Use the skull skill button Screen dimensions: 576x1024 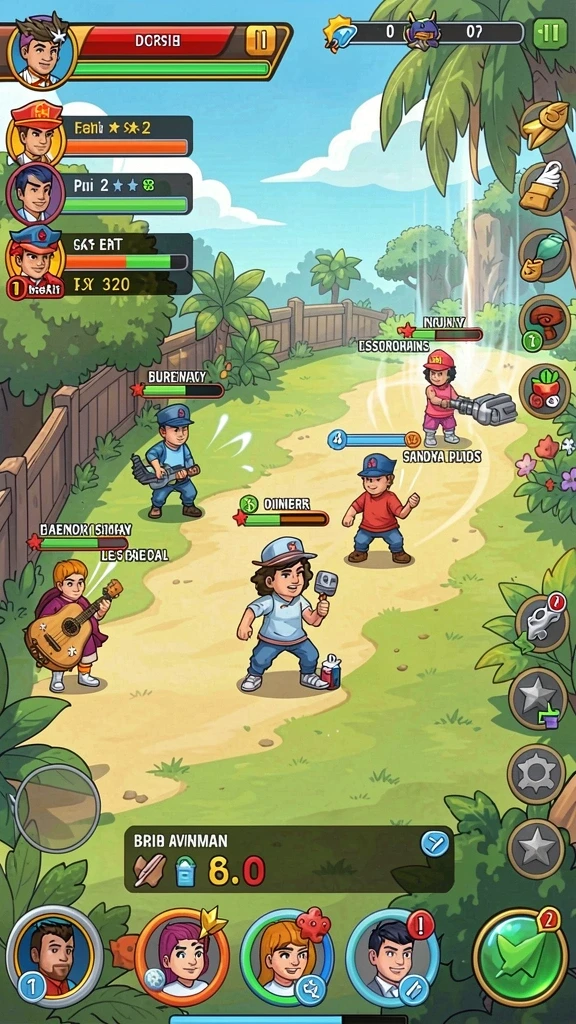(541, 624)
